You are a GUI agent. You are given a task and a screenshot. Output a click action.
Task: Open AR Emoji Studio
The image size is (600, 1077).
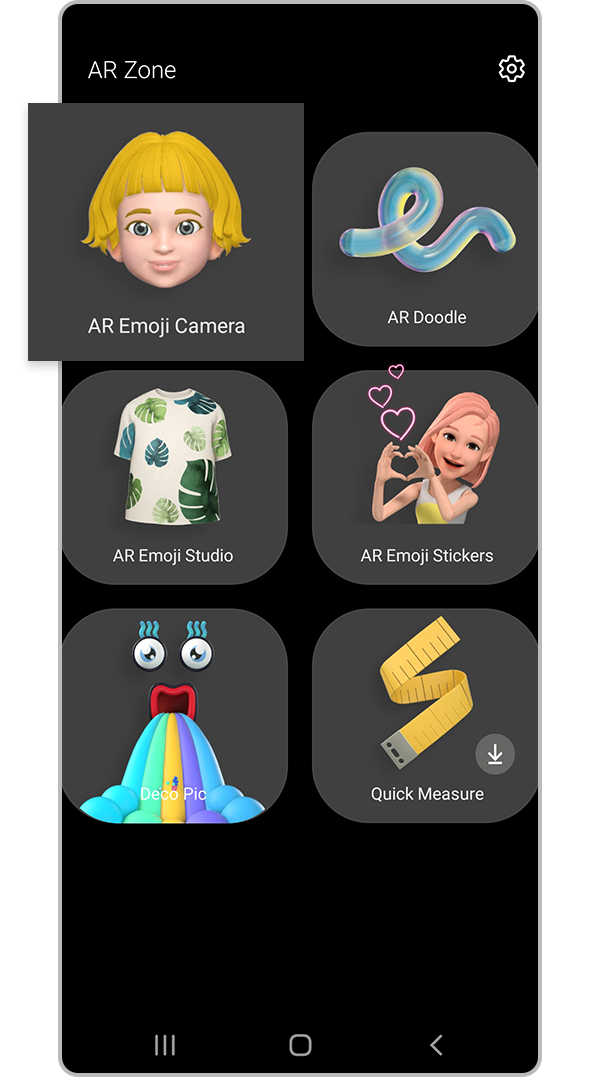[x=174, y=477]
